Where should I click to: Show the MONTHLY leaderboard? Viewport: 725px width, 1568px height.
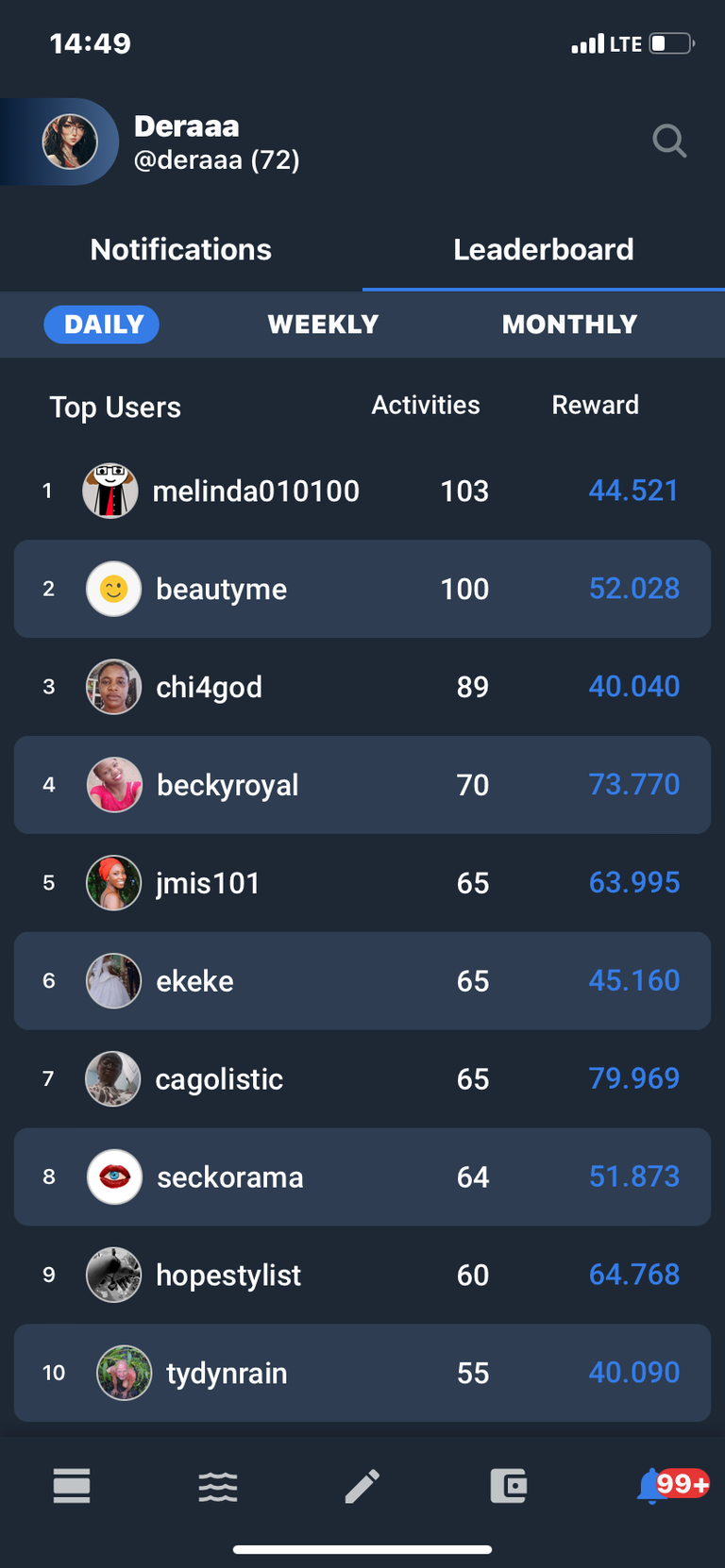click(x=569, y=324)
